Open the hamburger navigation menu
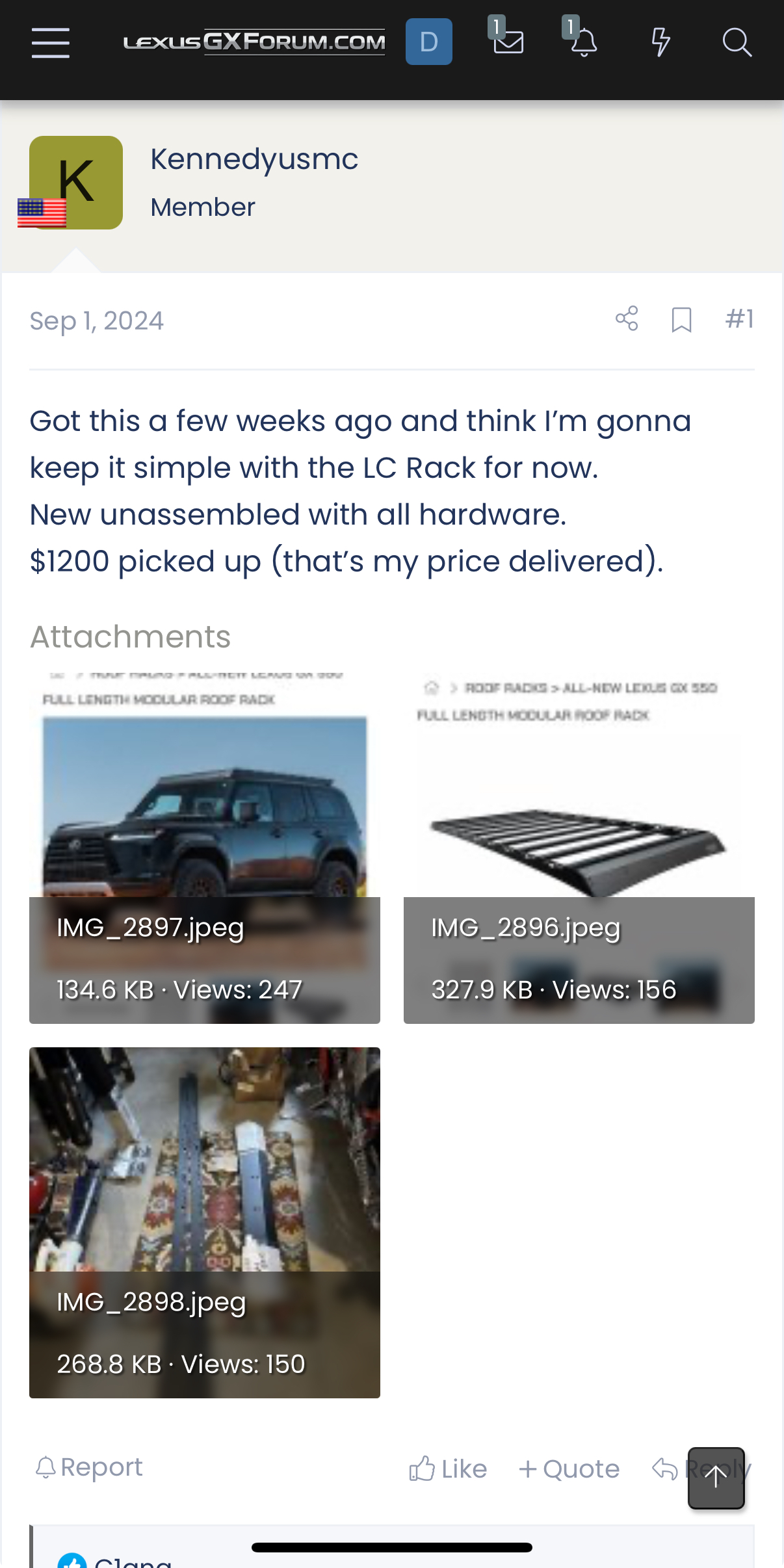 (x=51, y=43)
